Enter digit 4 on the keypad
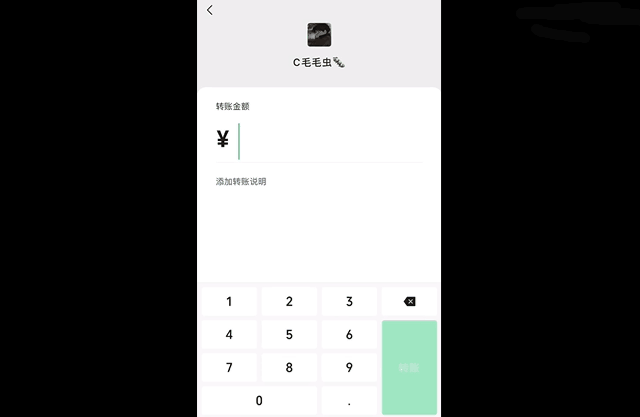The width and height of the screenshot is (640, 417). point(229,335)
